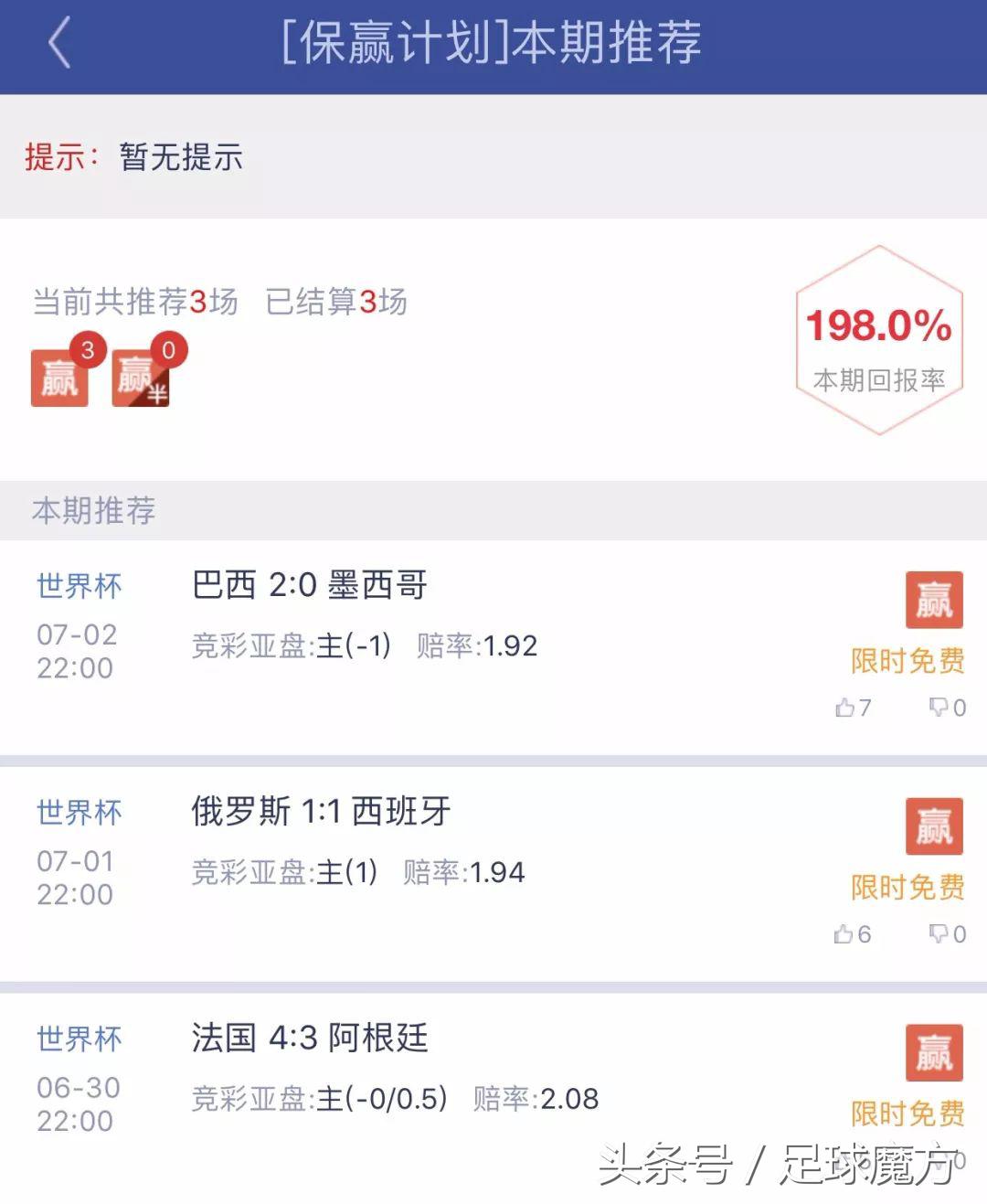Image resolution: width=987 pixels, height=1204 pixels.
Task: Open 限时免费 for the Russia match
Action: click(907, 884)
